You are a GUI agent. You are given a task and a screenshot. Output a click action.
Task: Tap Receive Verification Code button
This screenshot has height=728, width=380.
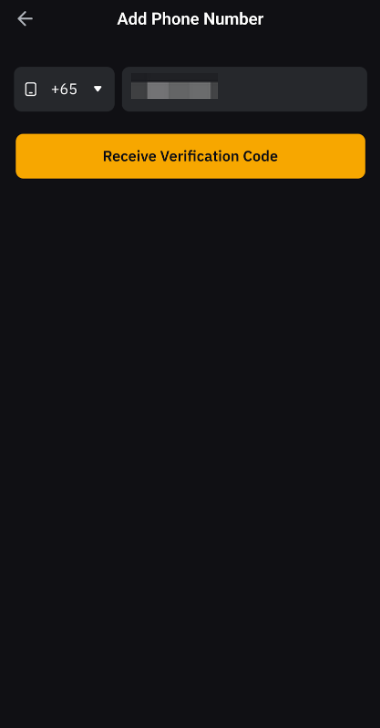[190, 156]
